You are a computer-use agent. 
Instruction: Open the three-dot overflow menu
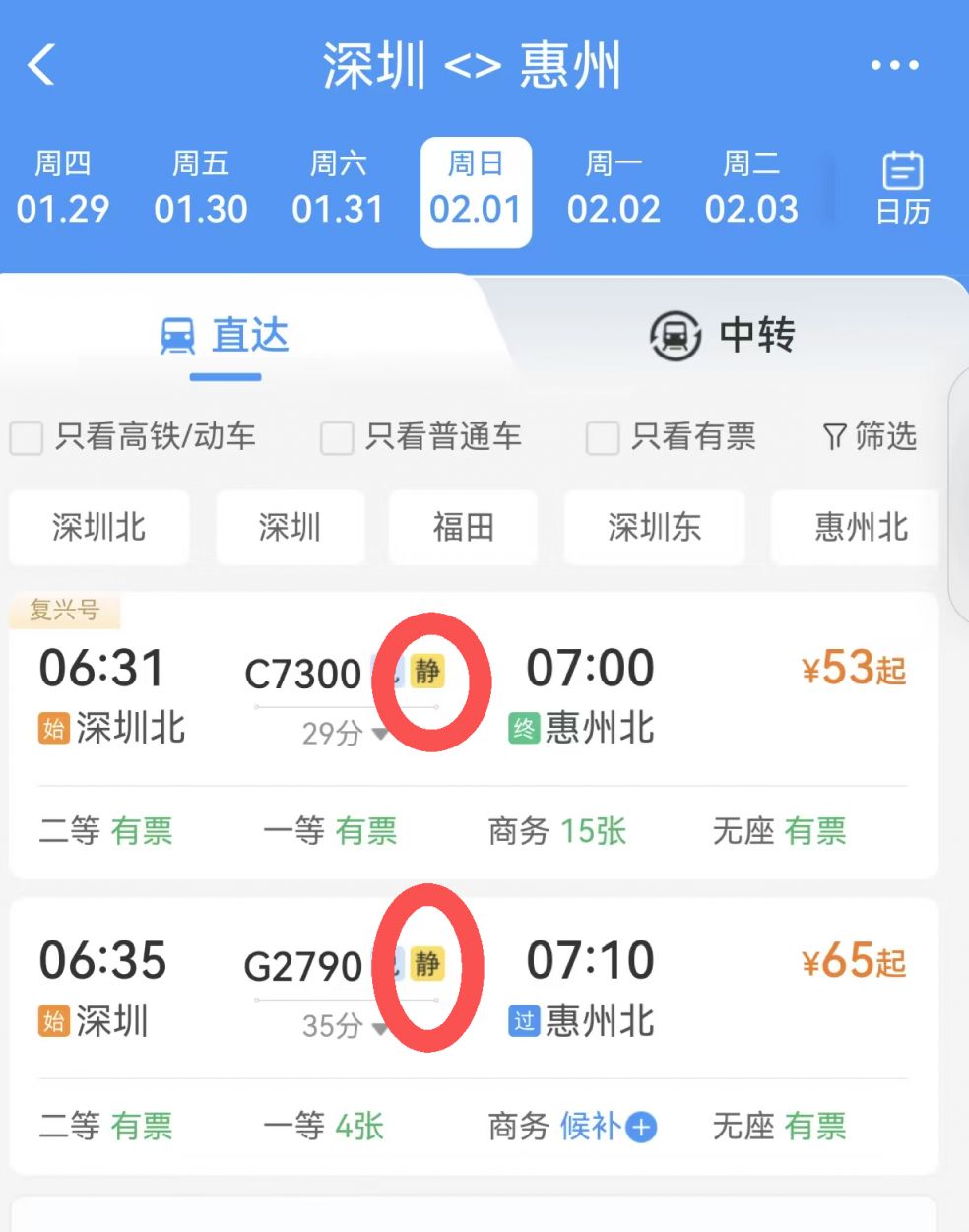894,66
